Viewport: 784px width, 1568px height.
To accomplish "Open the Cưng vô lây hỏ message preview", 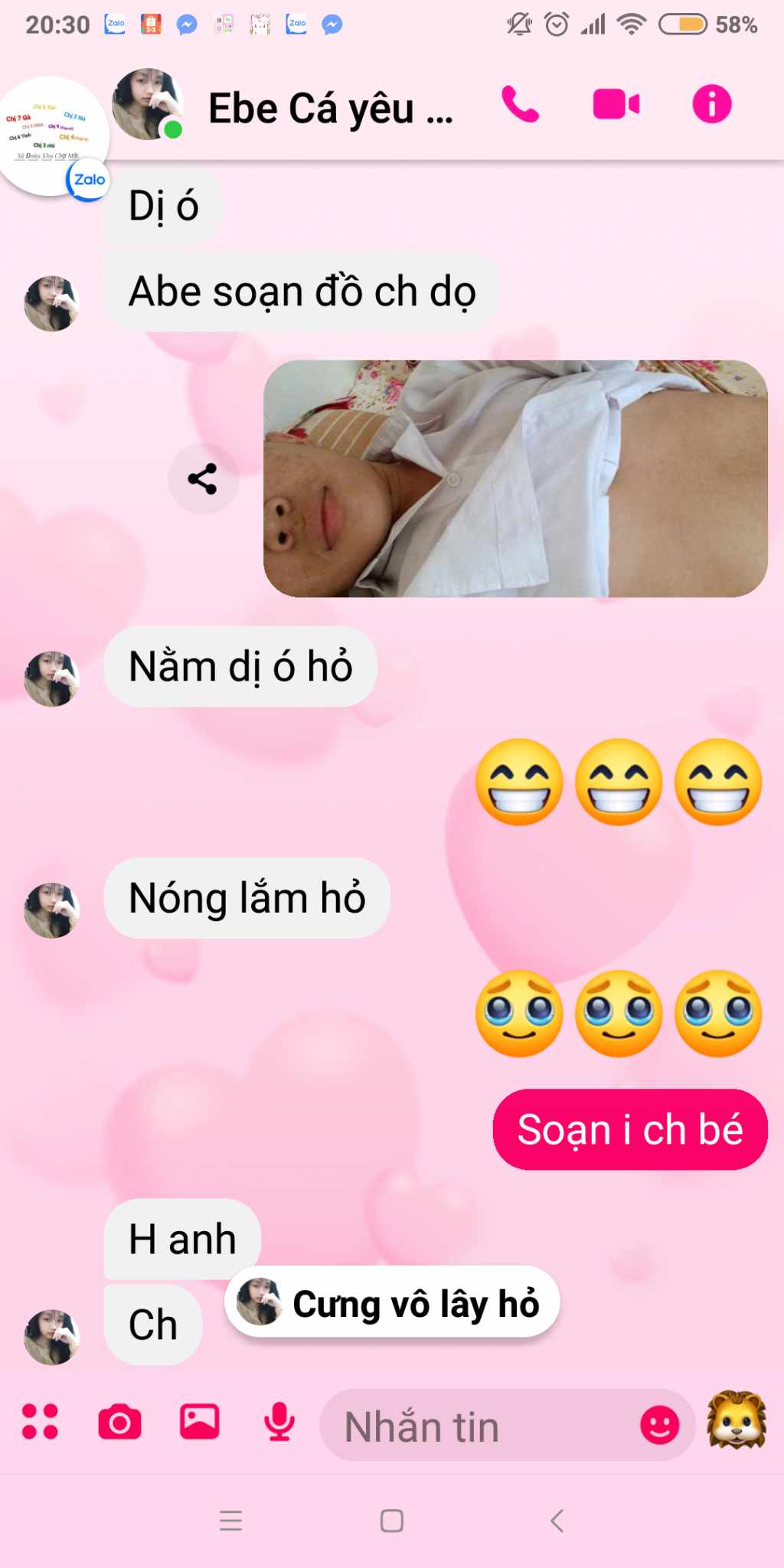I will coord(393,1302).
